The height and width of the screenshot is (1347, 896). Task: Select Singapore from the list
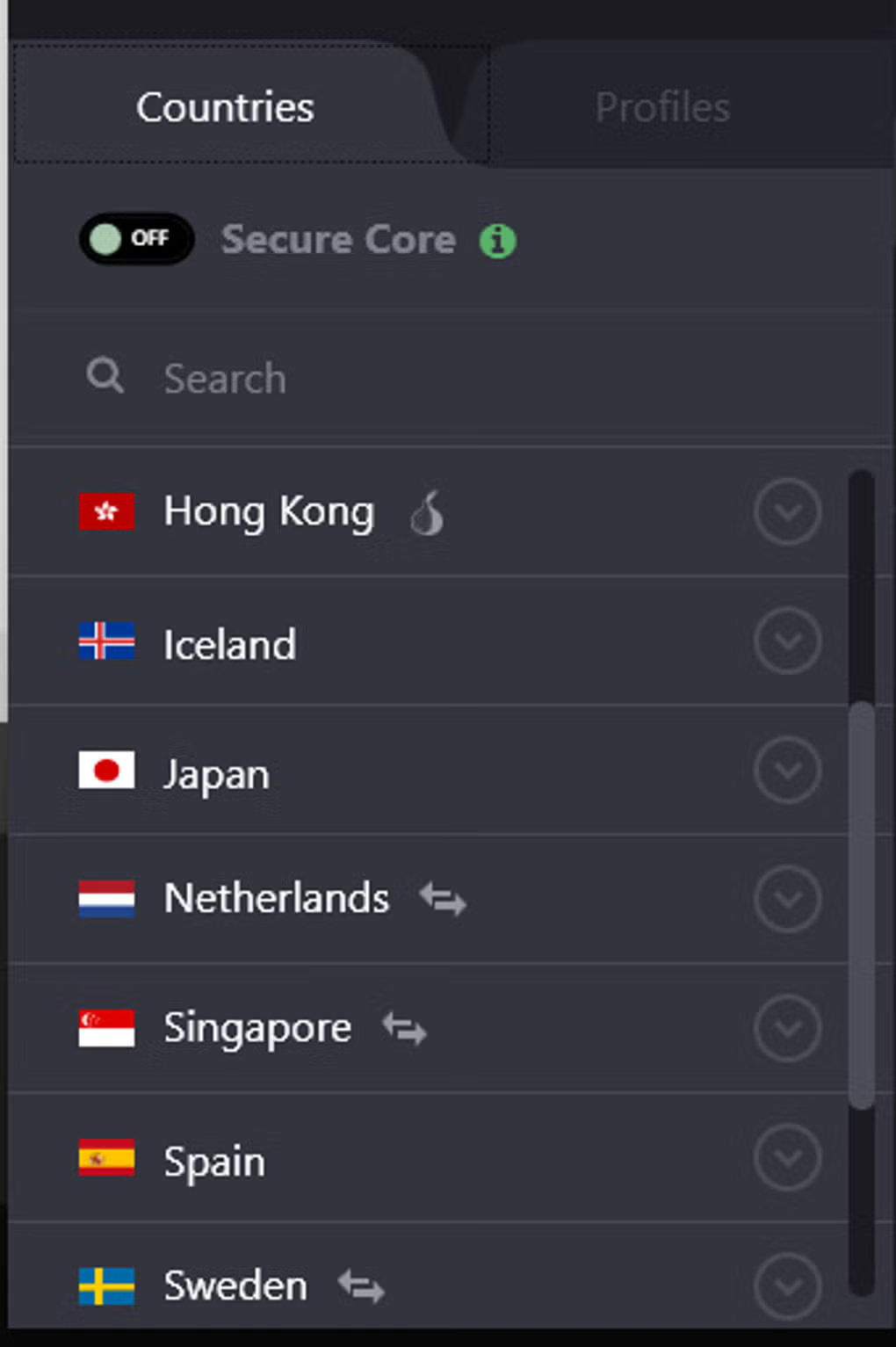click(x=257, y=1027)
